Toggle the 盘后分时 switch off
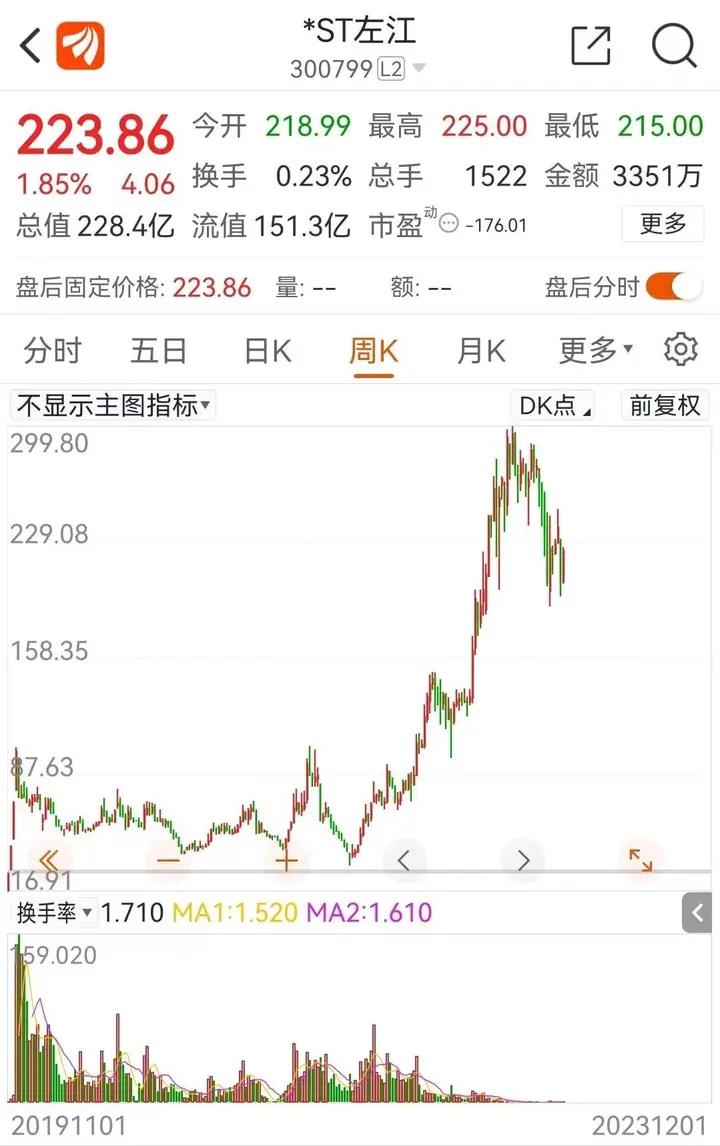720x1146 pixels. pos(673,288)
